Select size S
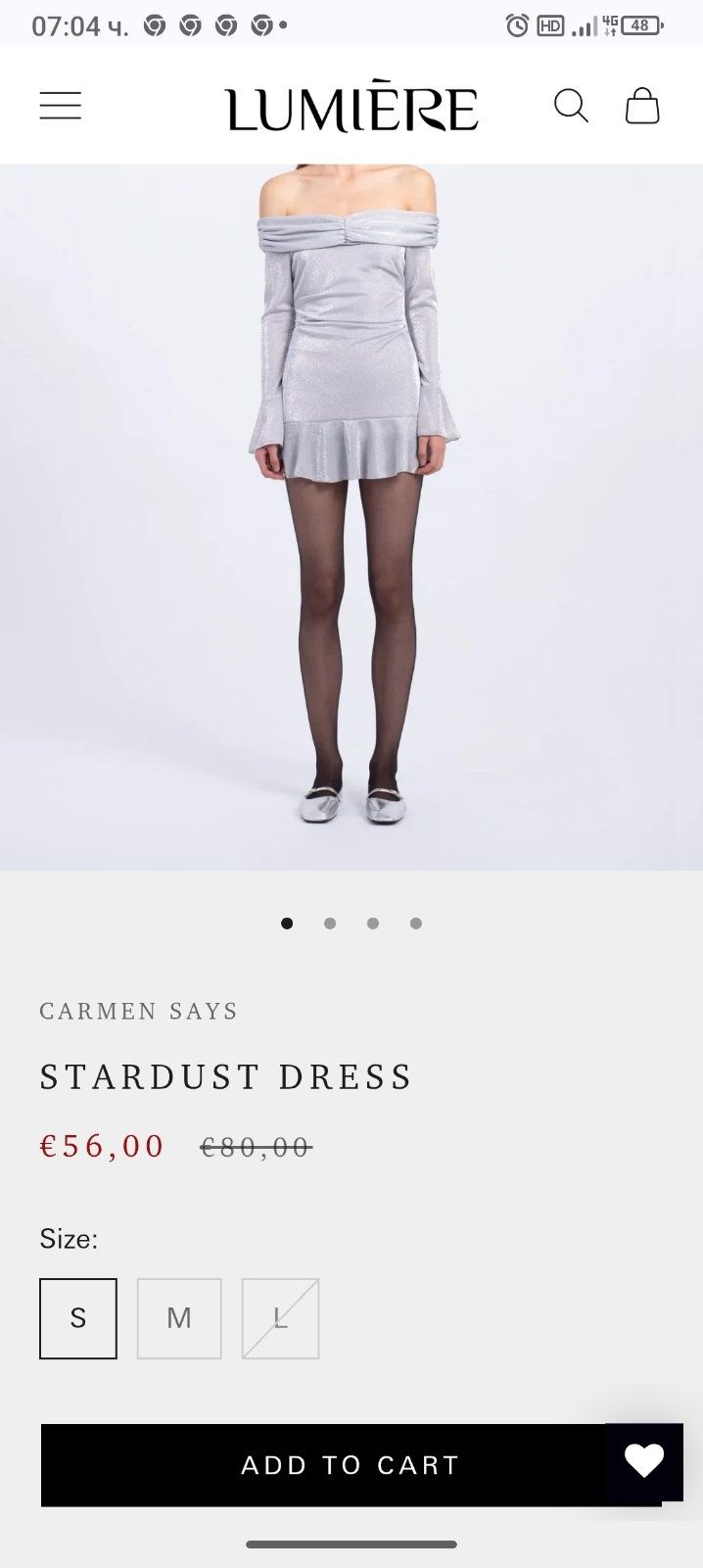The image size is (703, 1568). 78,1318
